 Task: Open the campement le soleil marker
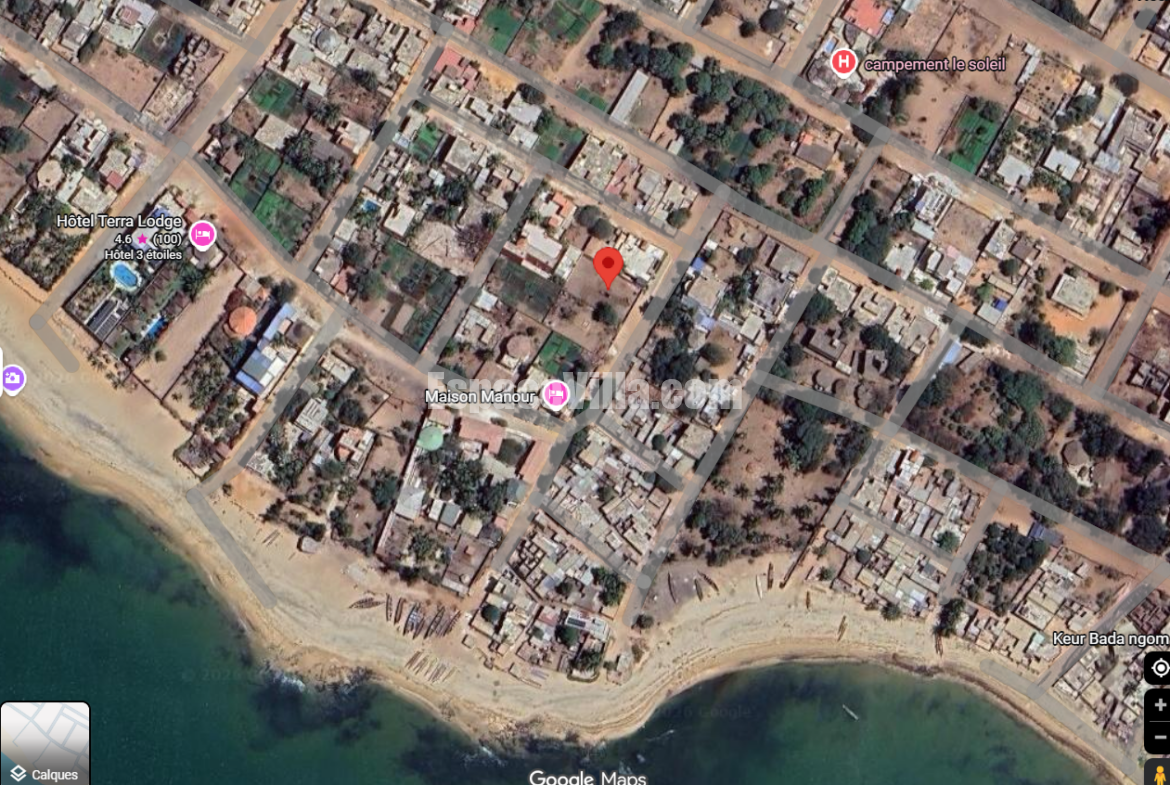(844, 63)
